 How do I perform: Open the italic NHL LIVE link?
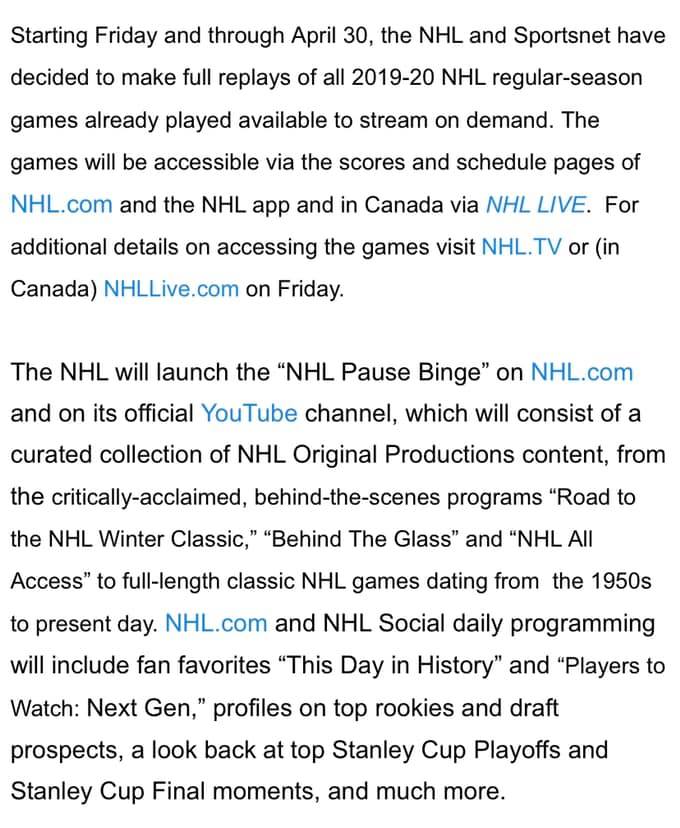click(x=535, y=204)
